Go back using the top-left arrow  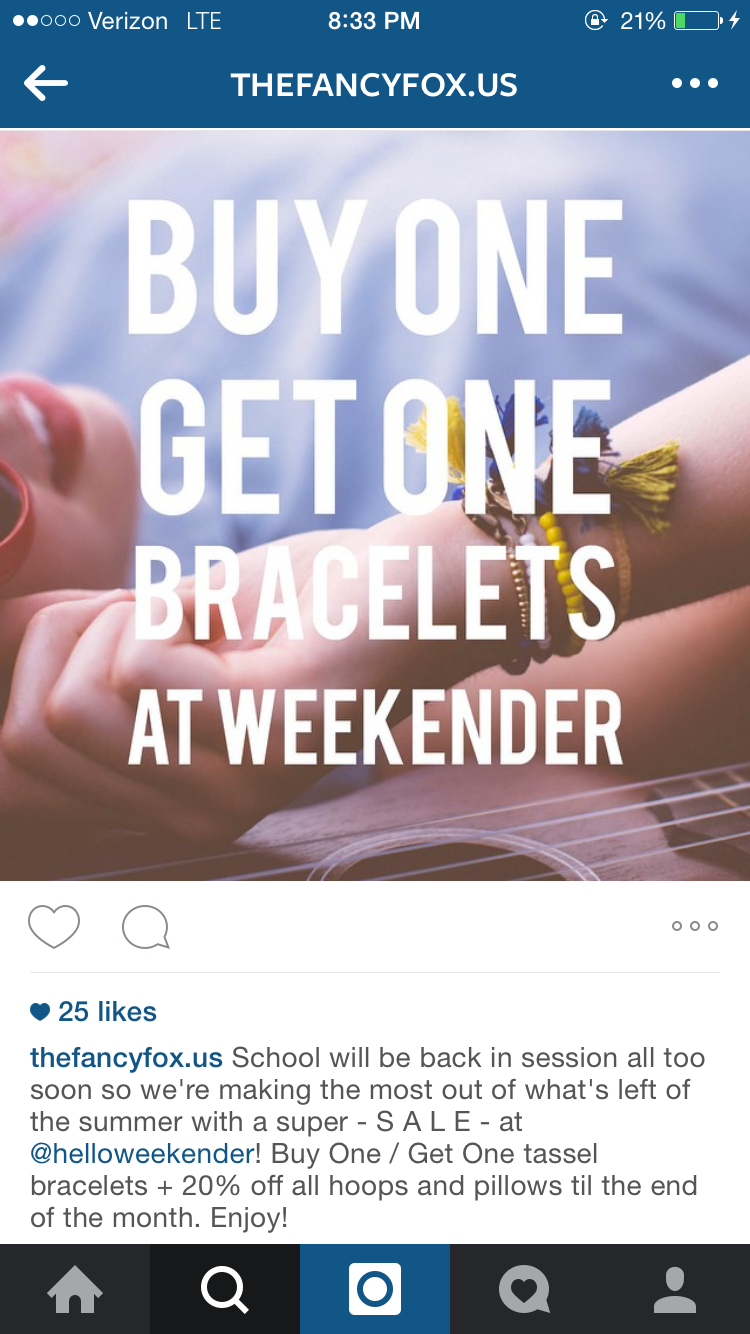pos(46,85)
